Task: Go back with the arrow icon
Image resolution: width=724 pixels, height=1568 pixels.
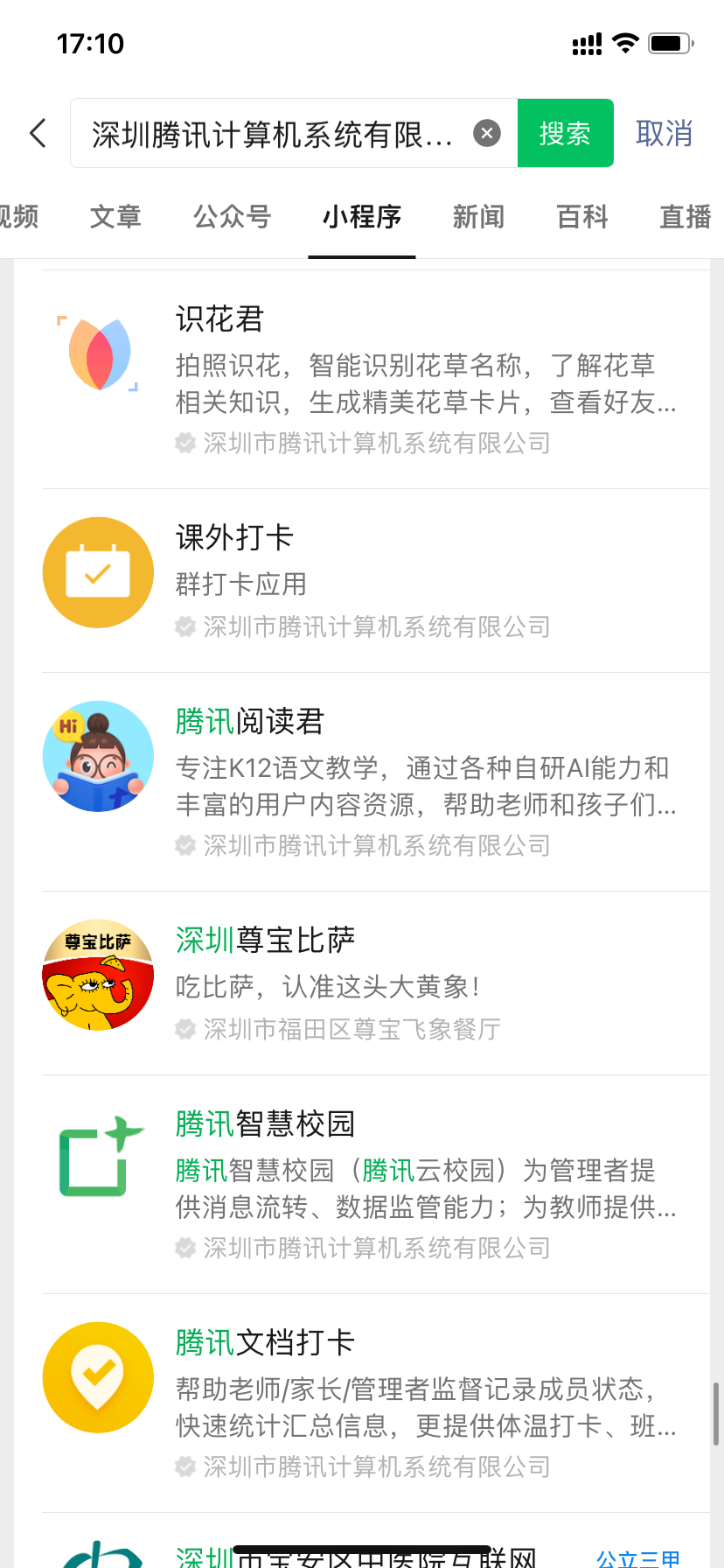Action: point(38,133)
